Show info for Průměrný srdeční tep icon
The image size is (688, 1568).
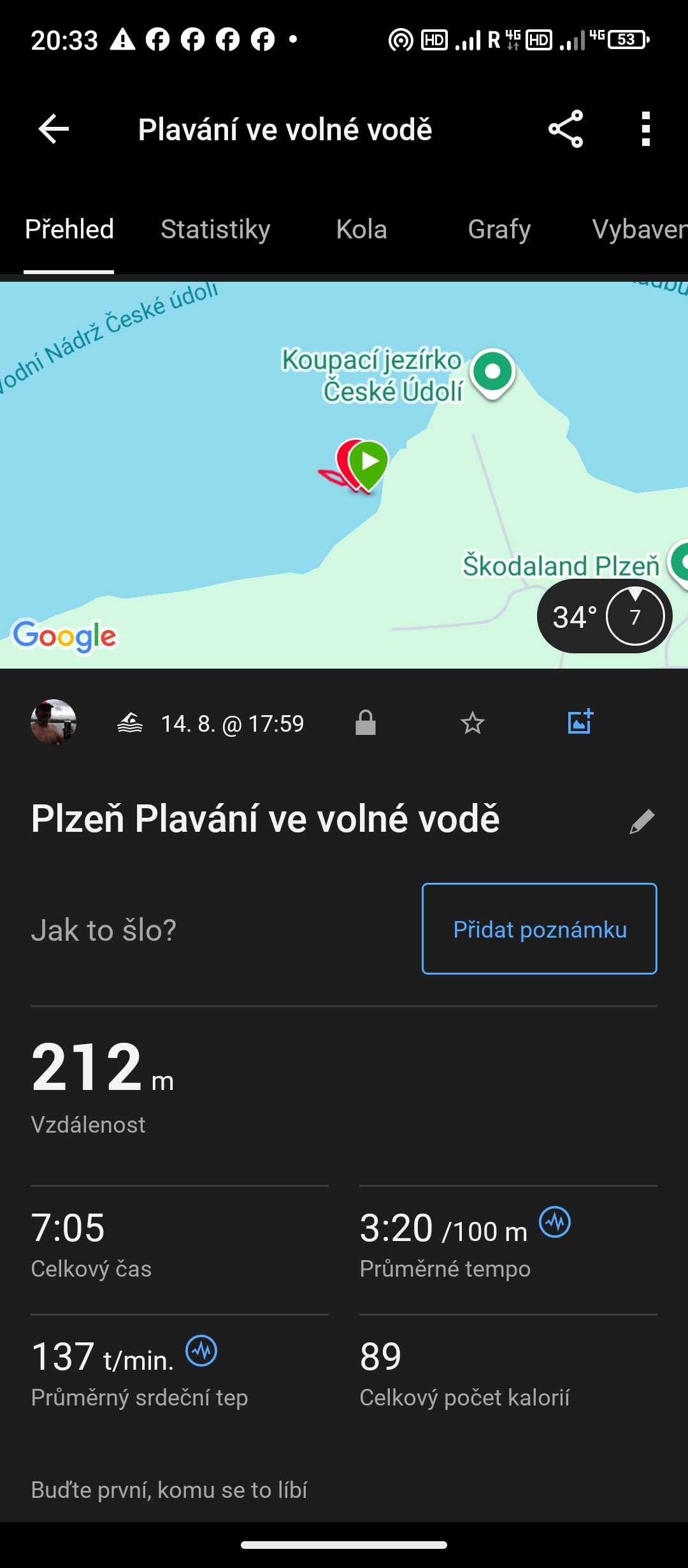pos(201,1351)
